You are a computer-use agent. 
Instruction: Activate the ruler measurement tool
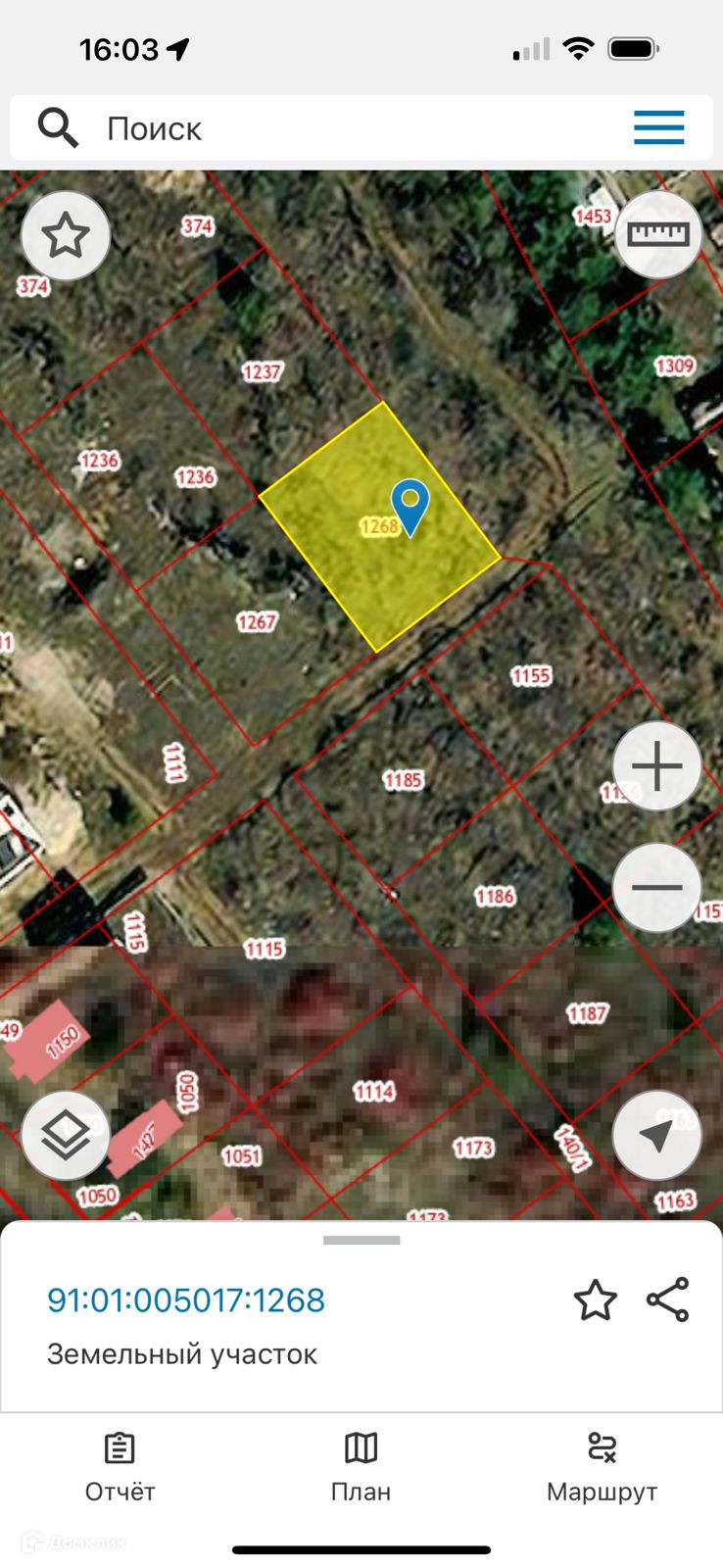(658, 235)
